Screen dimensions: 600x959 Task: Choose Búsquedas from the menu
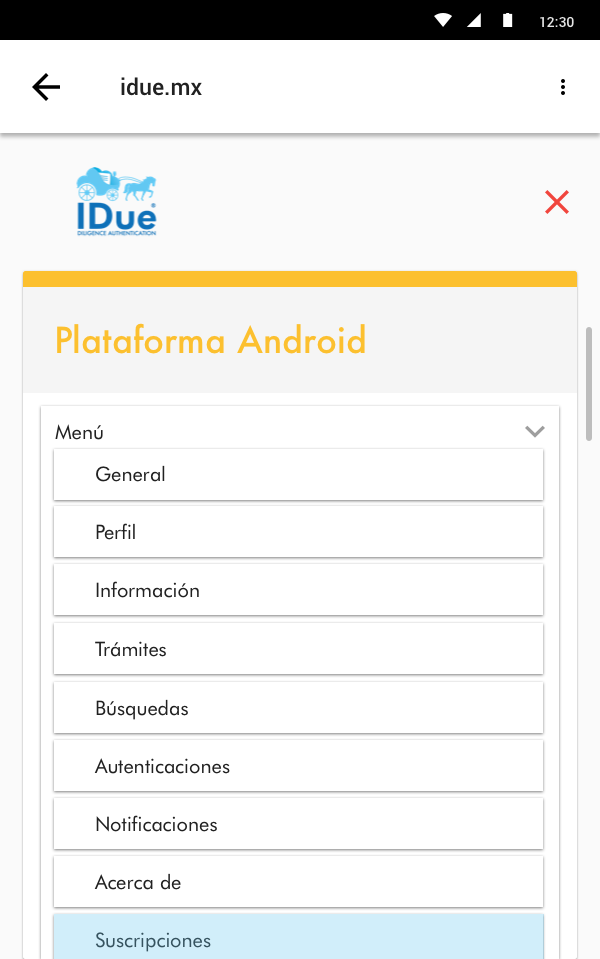pos(298,708)
